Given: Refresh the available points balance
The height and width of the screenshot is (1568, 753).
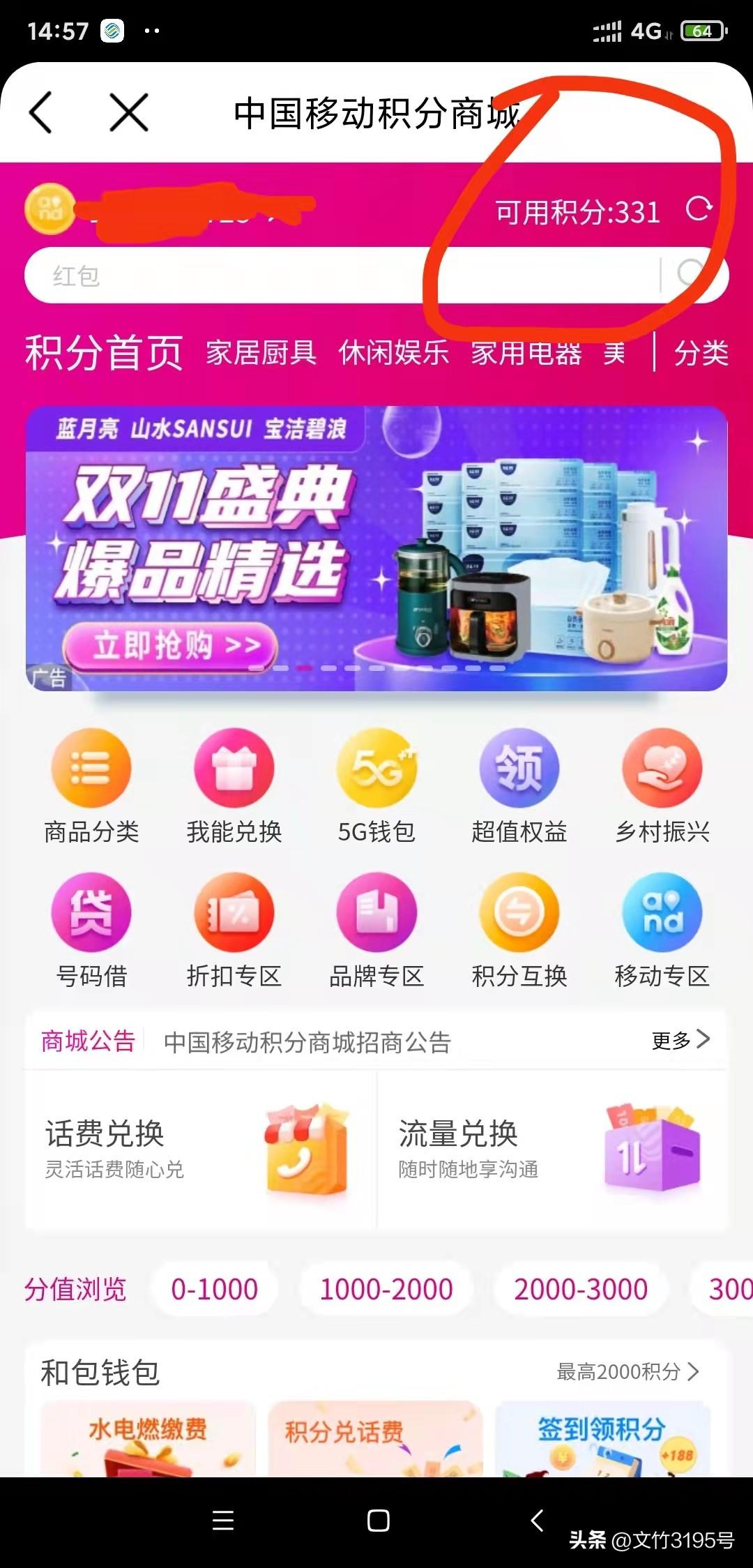Looking at the screenshot, I should (x=700, y=209).
